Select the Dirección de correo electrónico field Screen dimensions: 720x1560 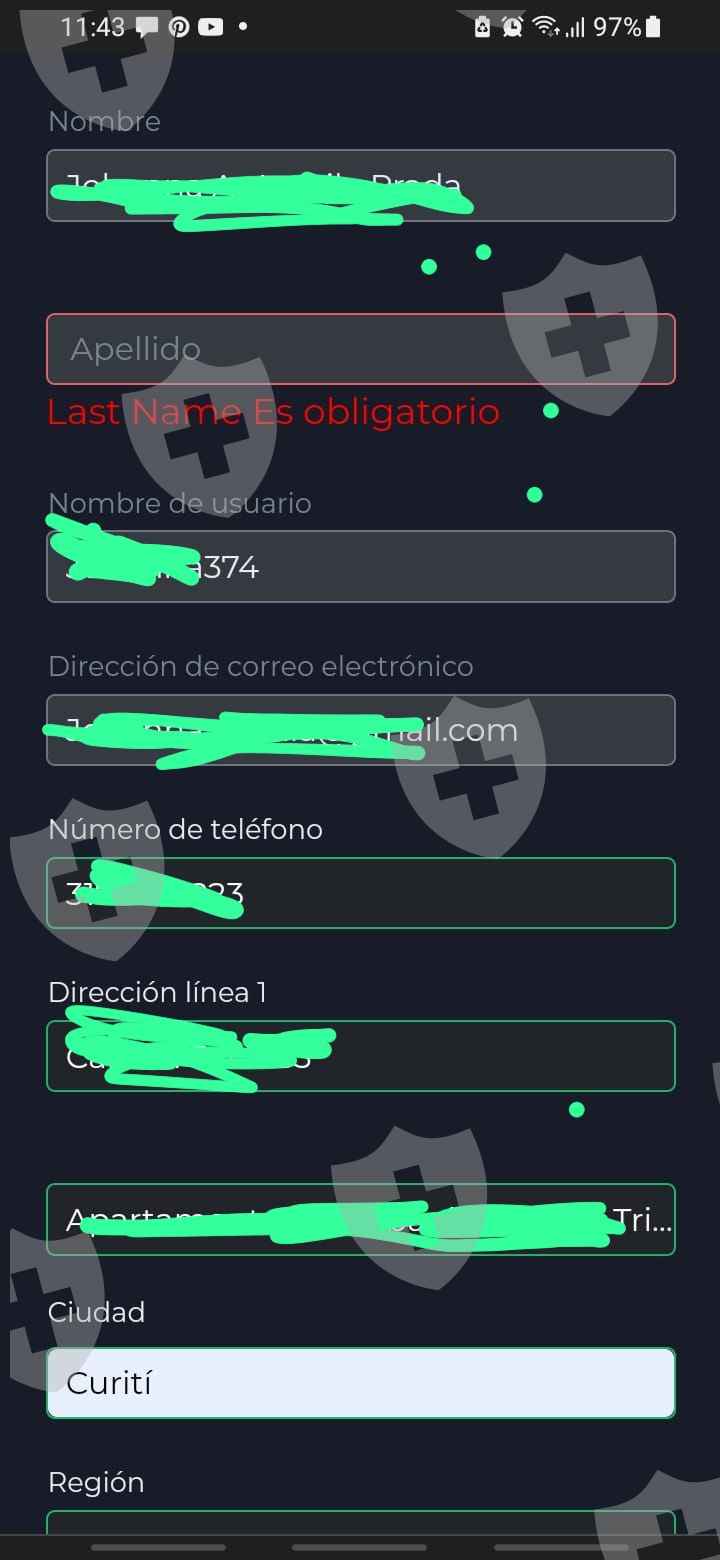tap(361, 730)
